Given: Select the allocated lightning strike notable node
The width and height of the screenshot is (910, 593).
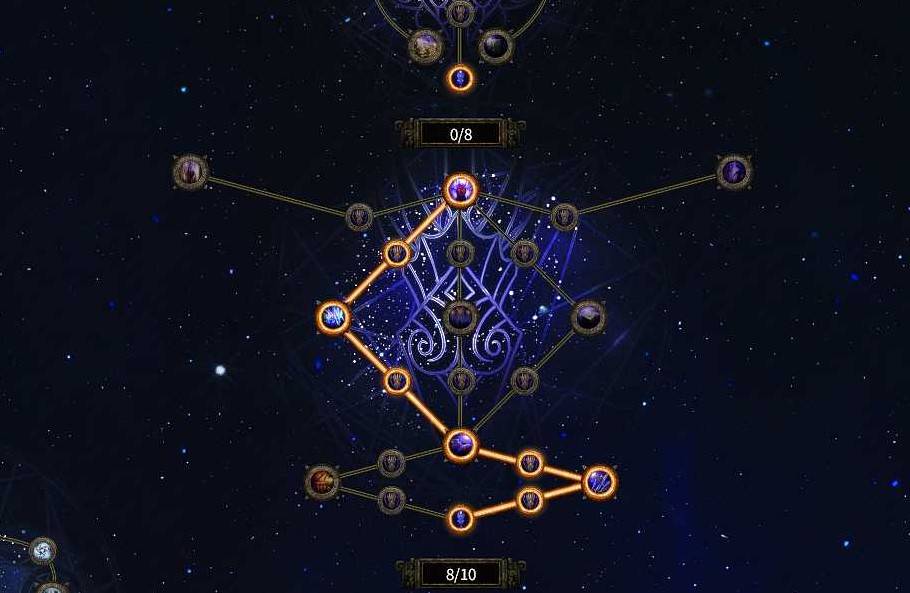Looking at the screenshot, I should 598,482.
